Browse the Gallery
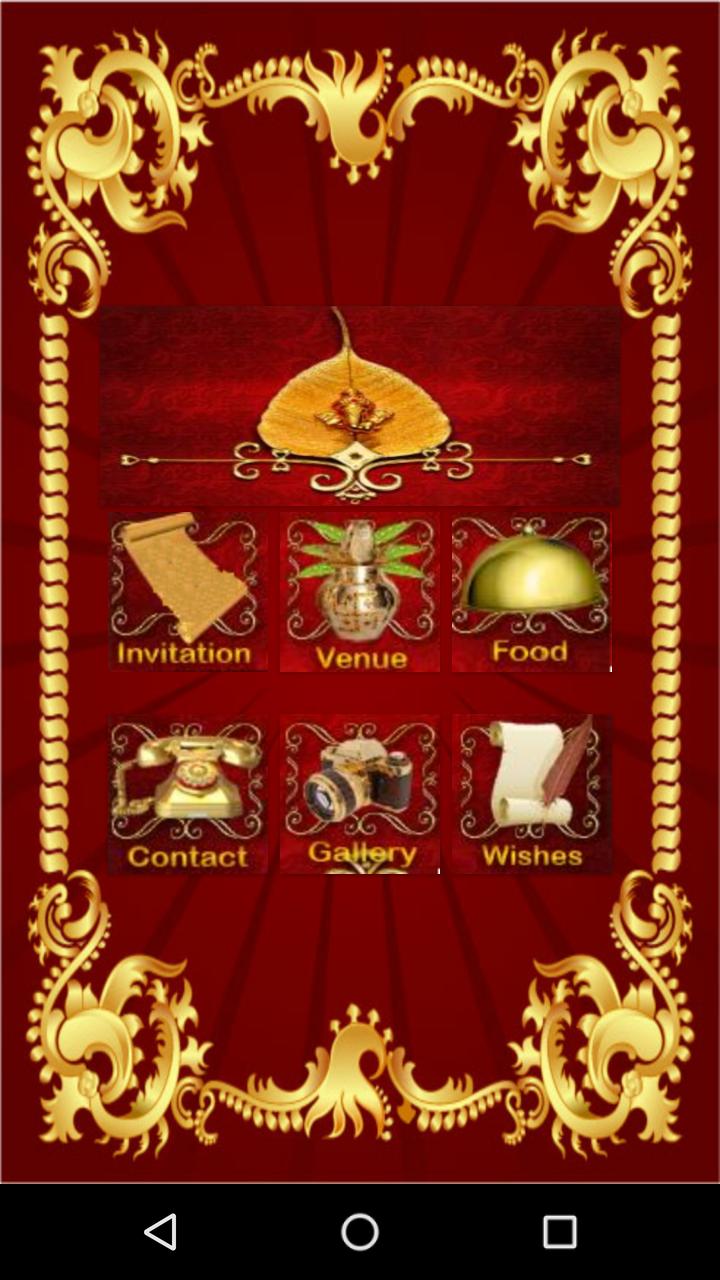Image resolution: width=720 pixels, height=1280 pixels. point(359,794)
